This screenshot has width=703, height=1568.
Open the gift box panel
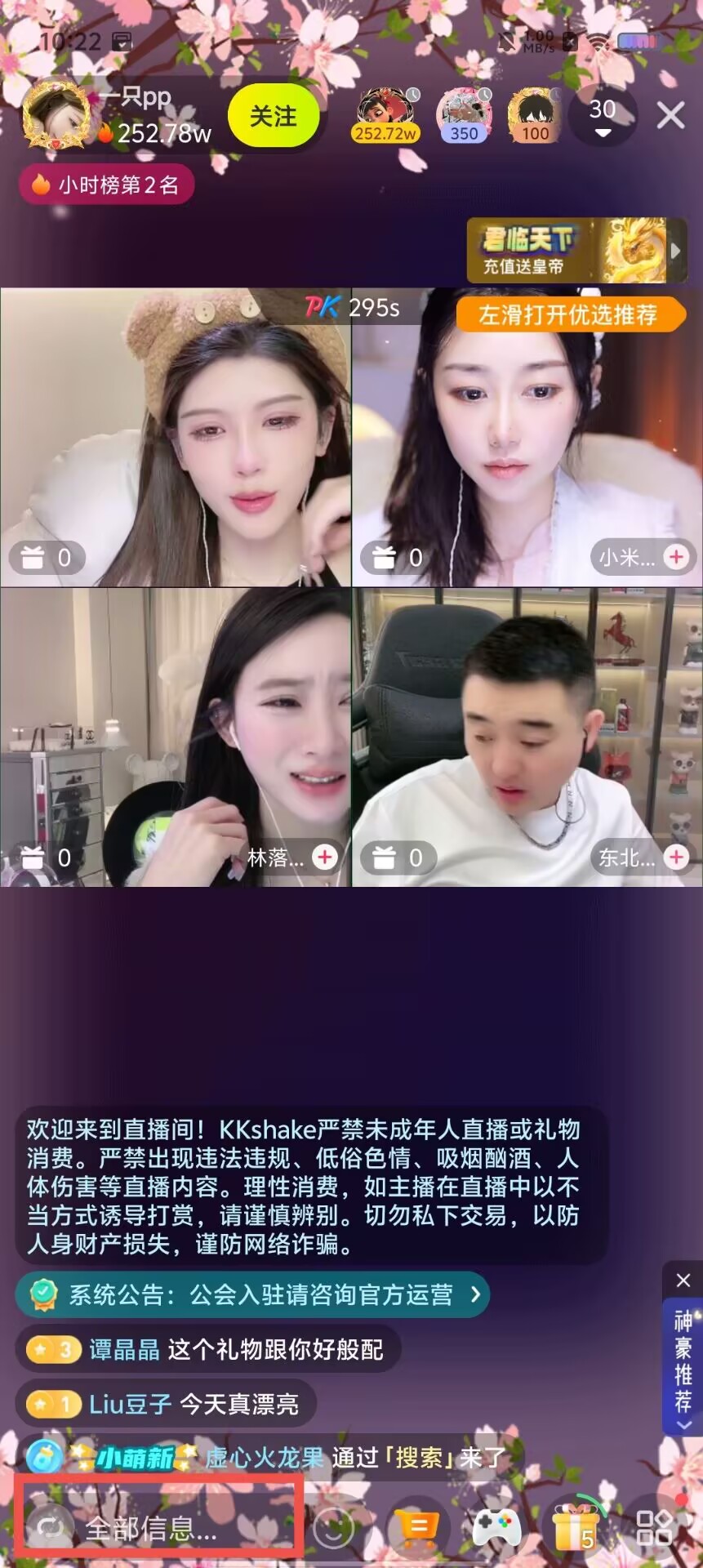point(574,1526)
